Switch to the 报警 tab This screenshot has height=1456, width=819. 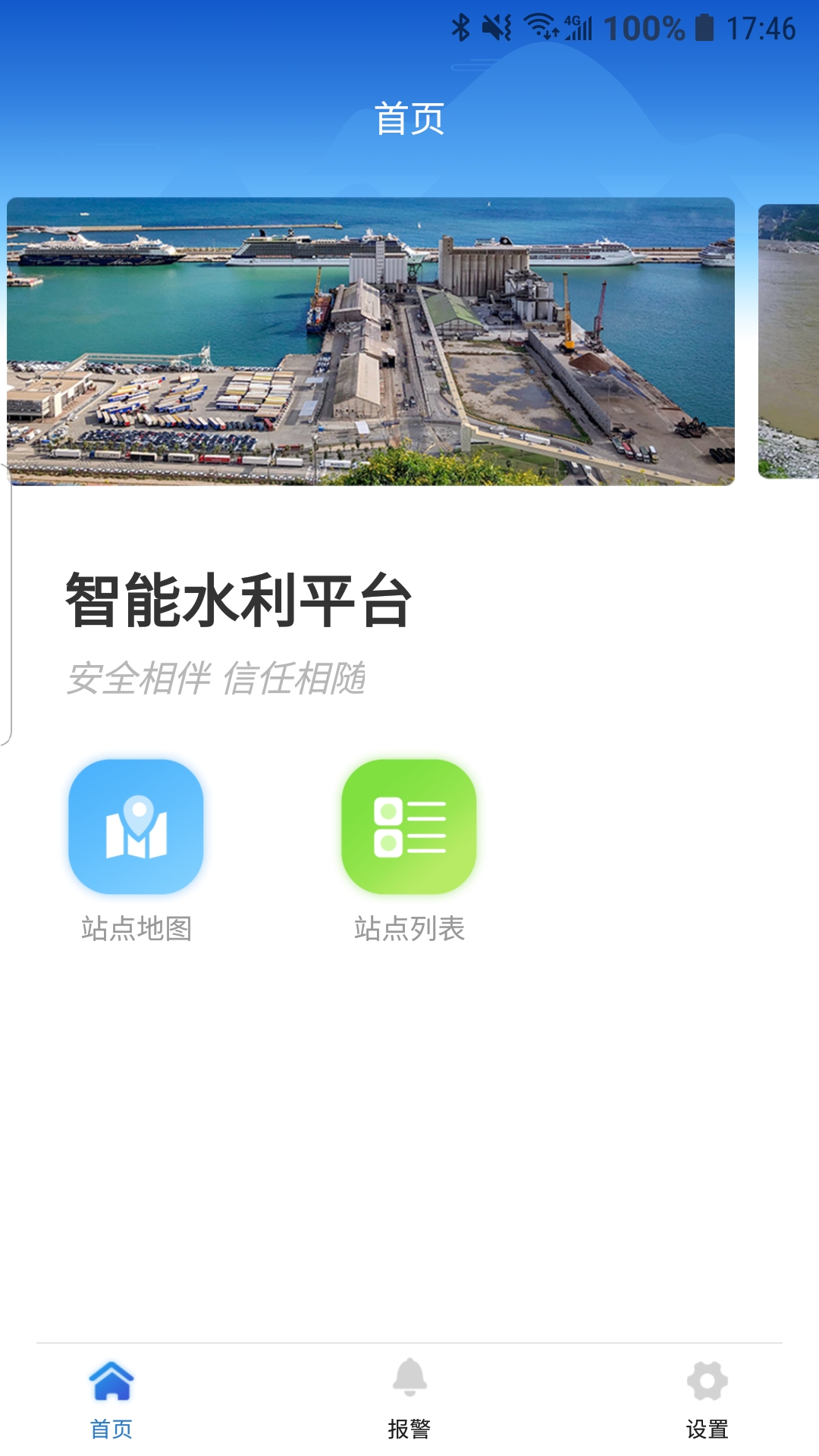[x=409, y=1407]
